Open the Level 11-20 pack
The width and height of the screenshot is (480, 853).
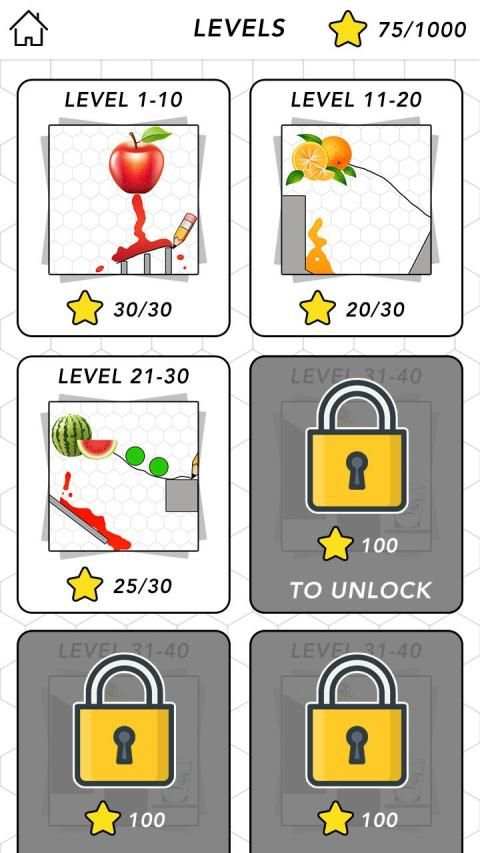[356, 208]
